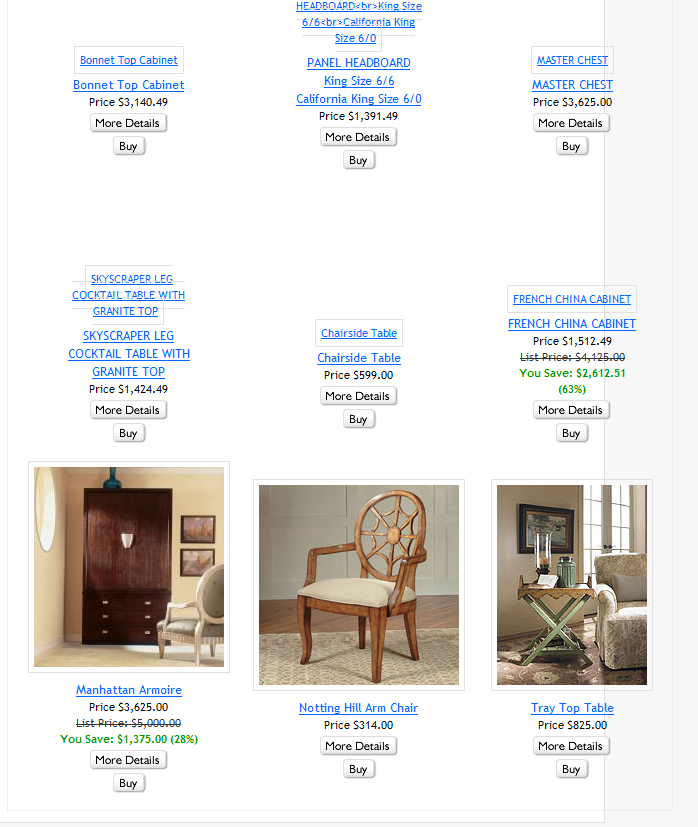Buy the Notting Hill Arm Chair
The height and width of the screenshot is (827, 698).
(x=358, y=769)
